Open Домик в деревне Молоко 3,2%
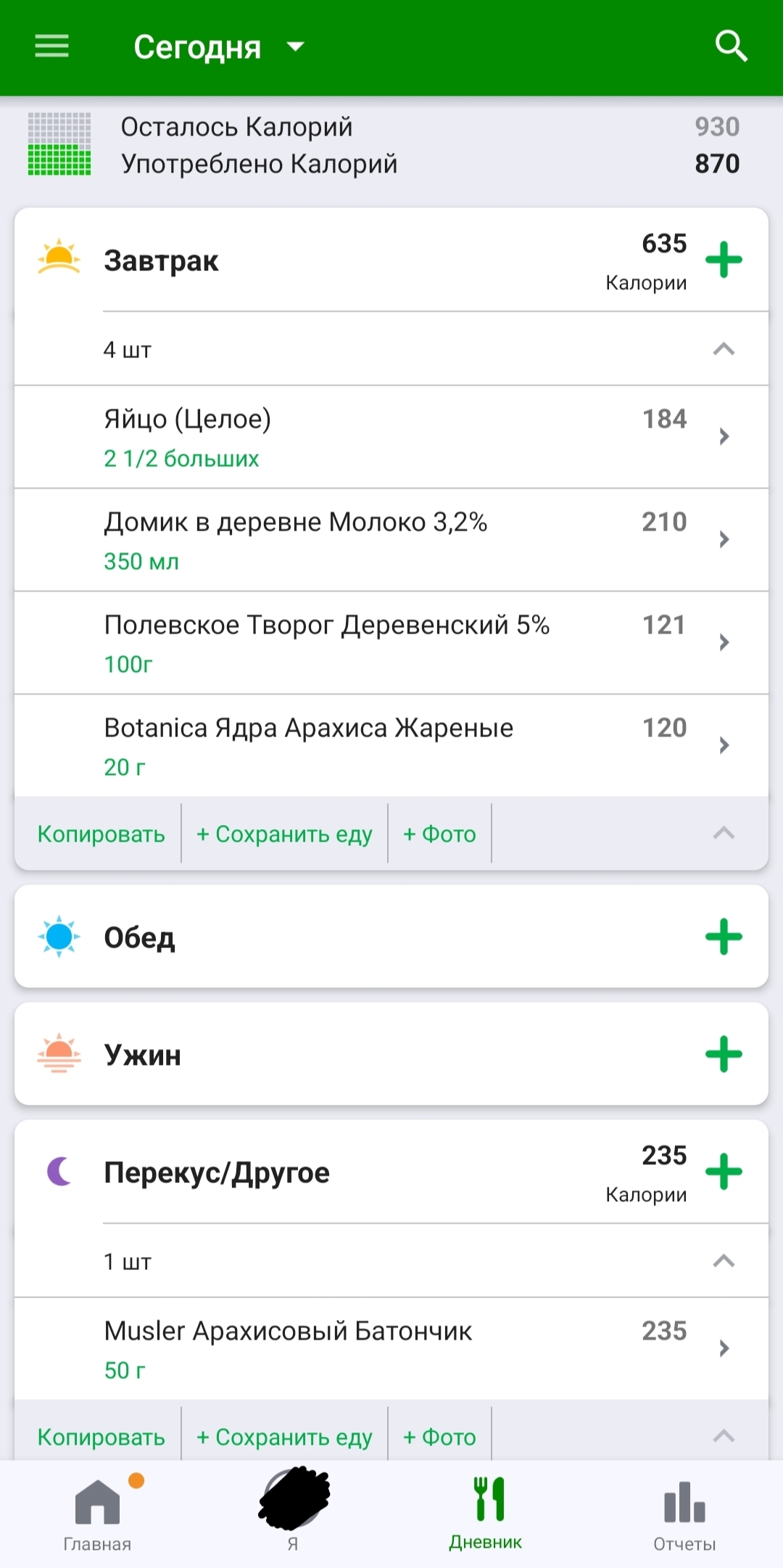 click(x=391, y=540)
